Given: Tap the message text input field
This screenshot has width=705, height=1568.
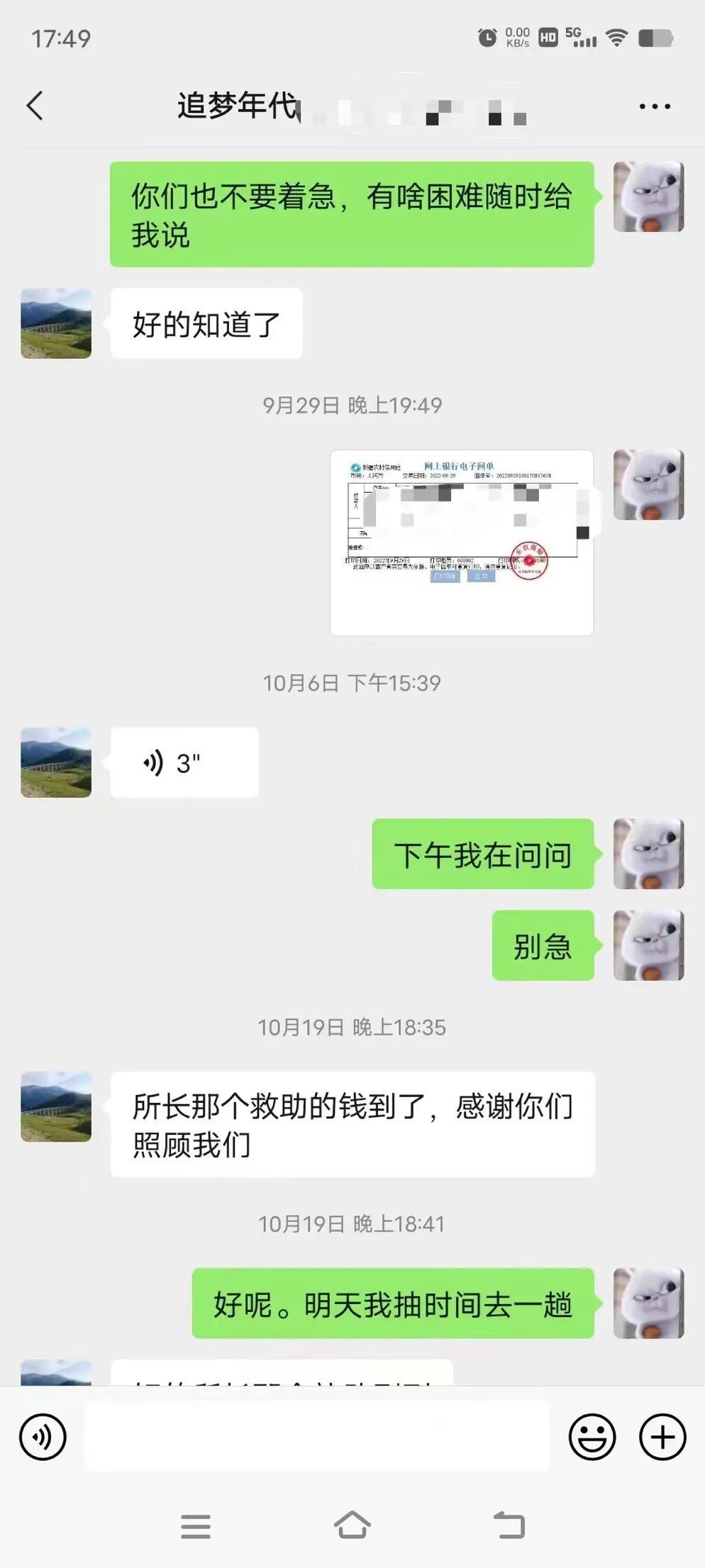Looking at the screenshot, I should [317, 1438].
